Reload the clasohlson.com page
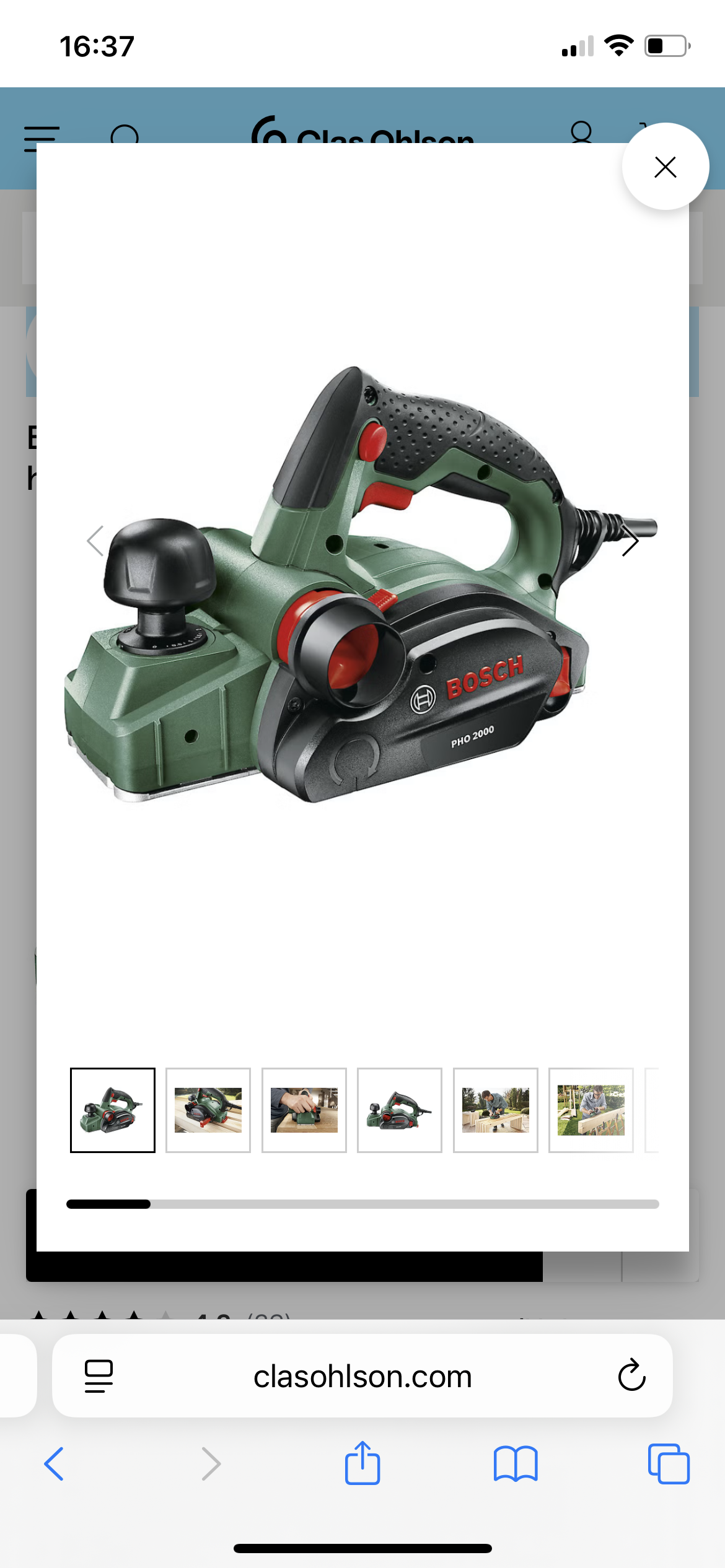 [631, 1376]
